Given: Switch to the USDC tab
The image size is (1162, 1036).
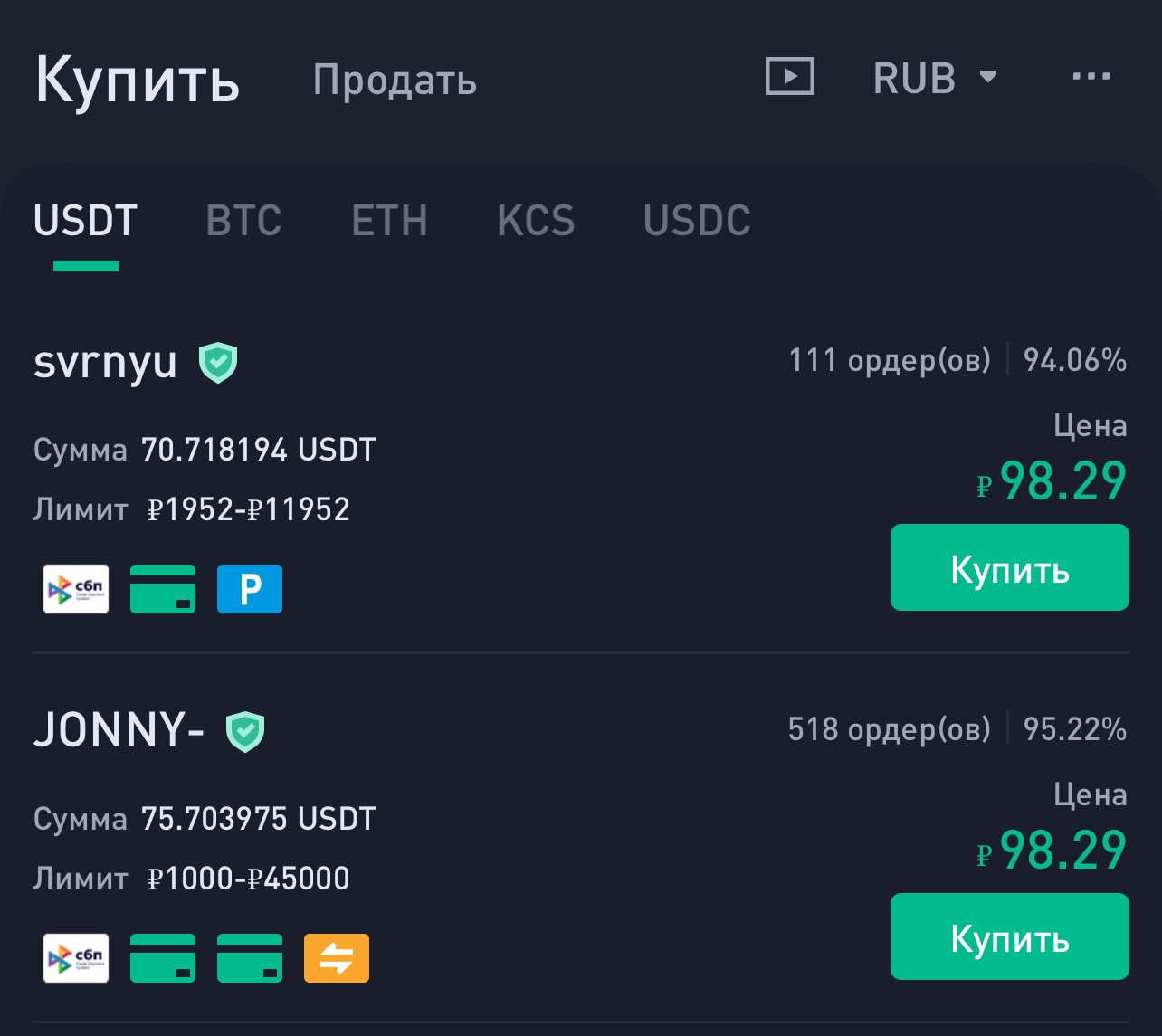Looking at the screenshot, I should 697,221.
